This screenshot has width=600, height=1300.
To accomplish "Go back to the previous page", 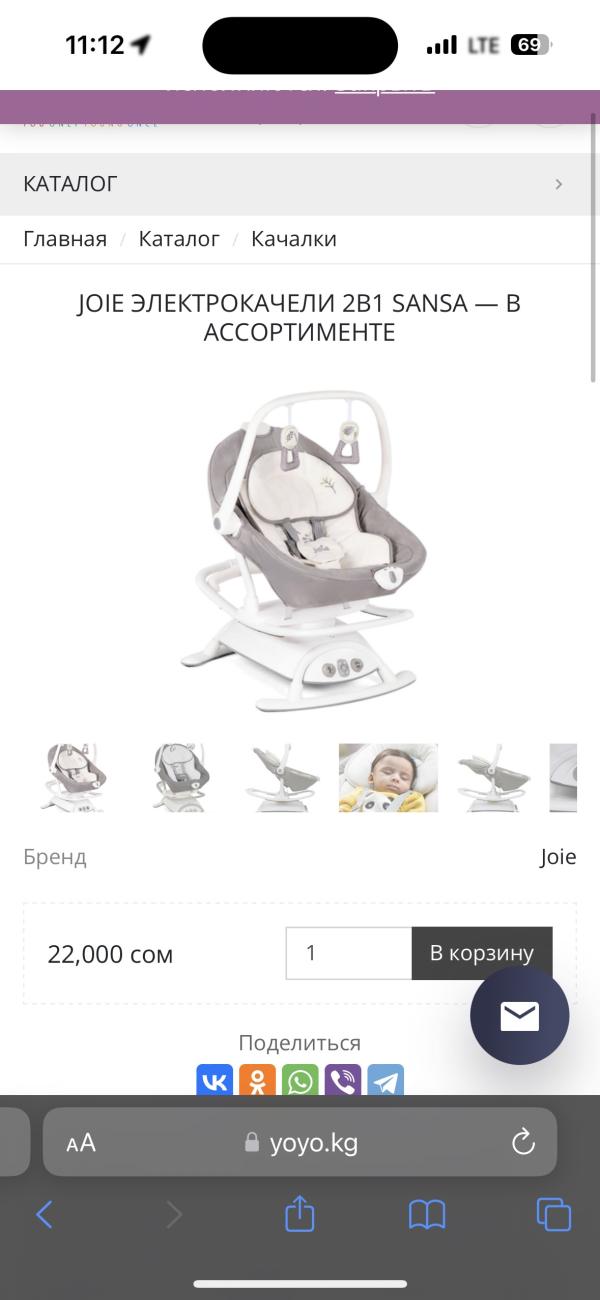I will click(x=44, y=1214).
